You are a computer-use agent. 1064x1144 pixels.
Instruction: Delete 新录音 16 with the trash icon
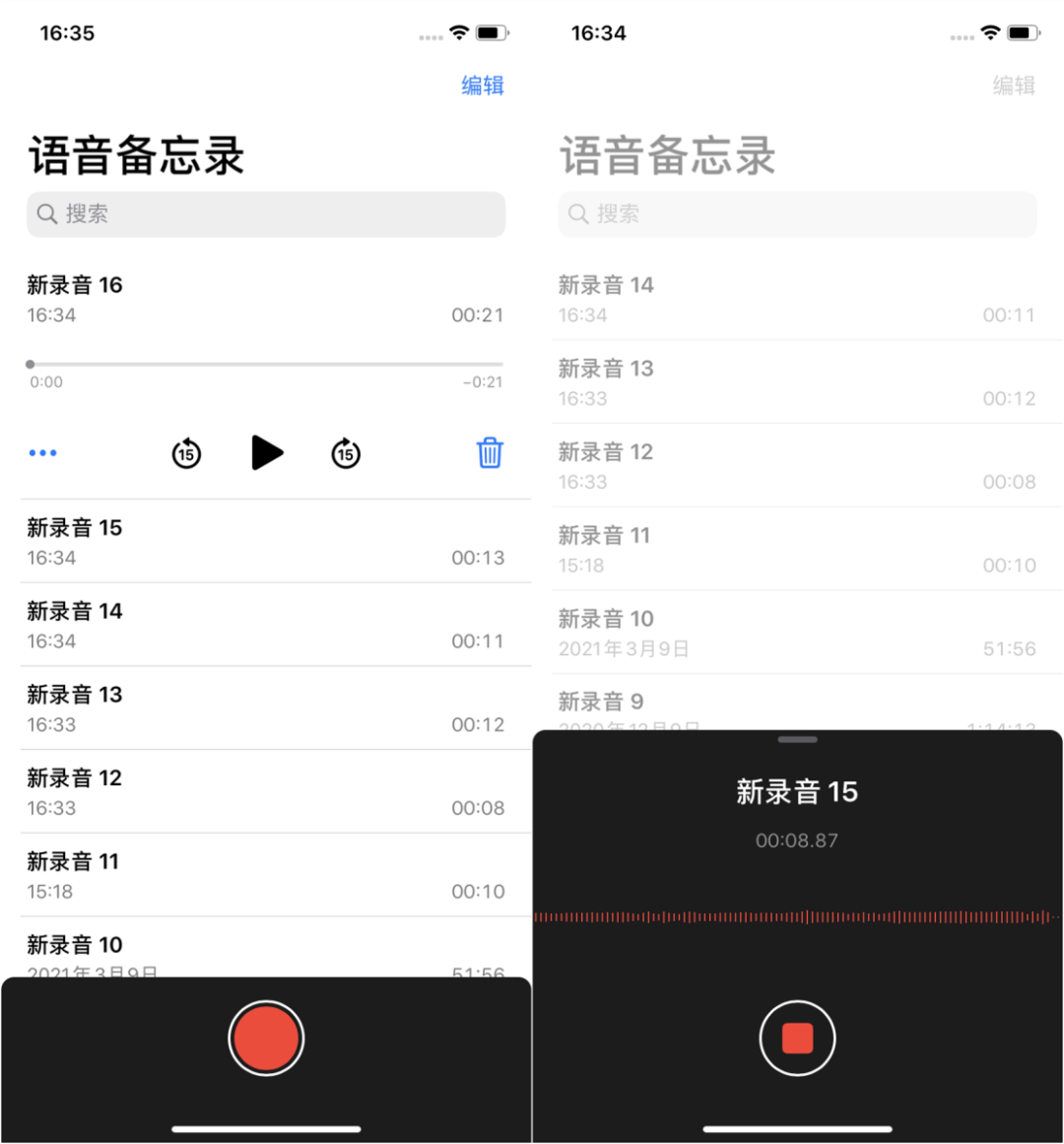[490, 453]
